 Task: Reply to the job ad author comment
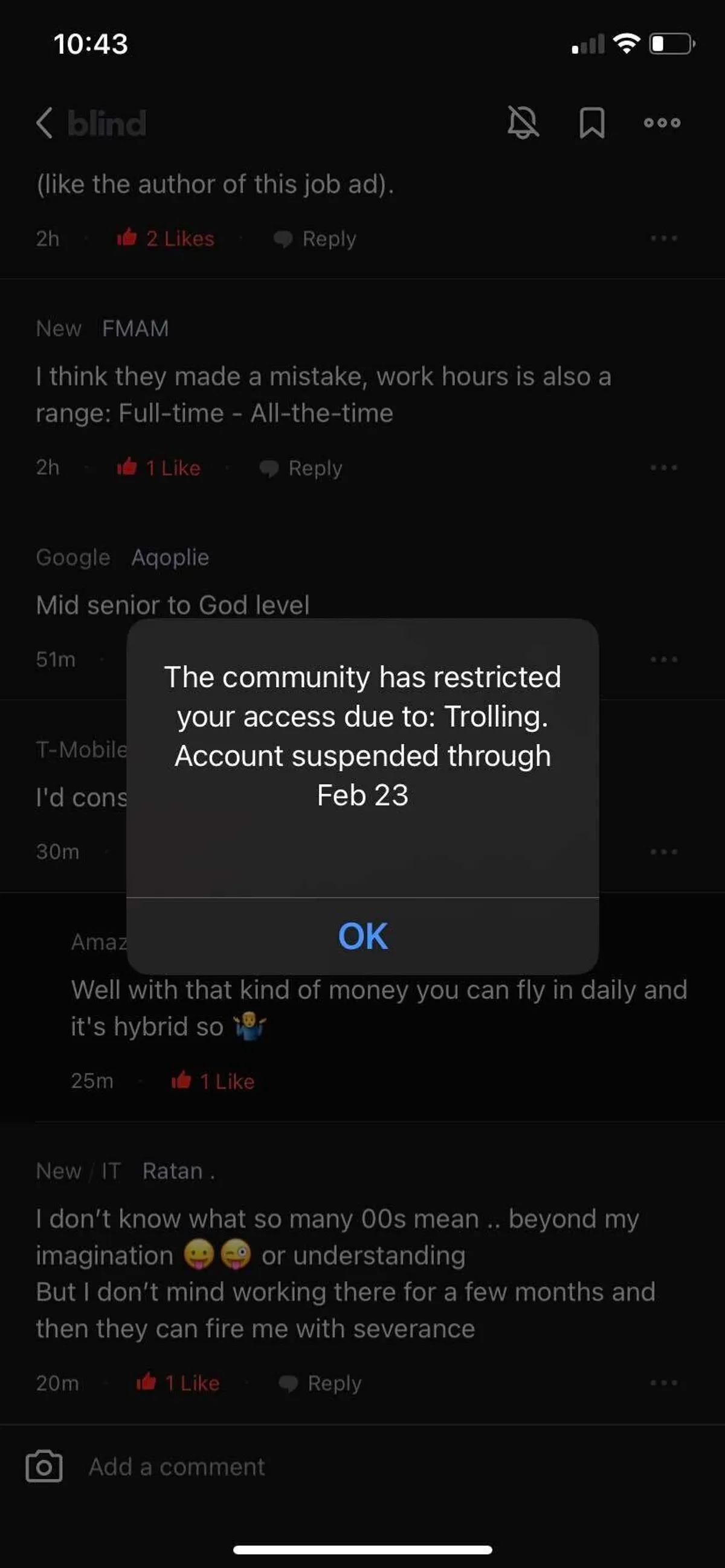(315, 238)
